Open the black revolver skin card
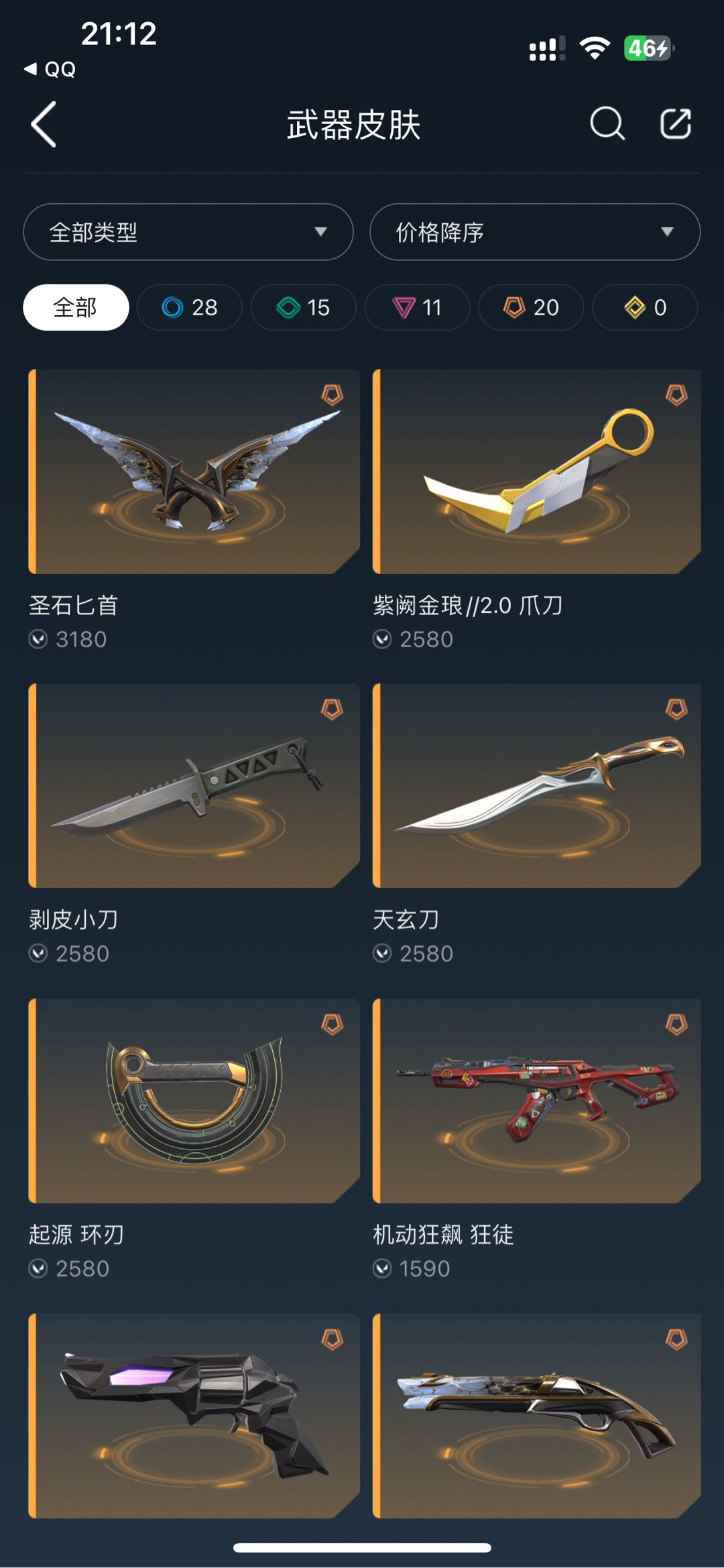 coord(194,1416)
